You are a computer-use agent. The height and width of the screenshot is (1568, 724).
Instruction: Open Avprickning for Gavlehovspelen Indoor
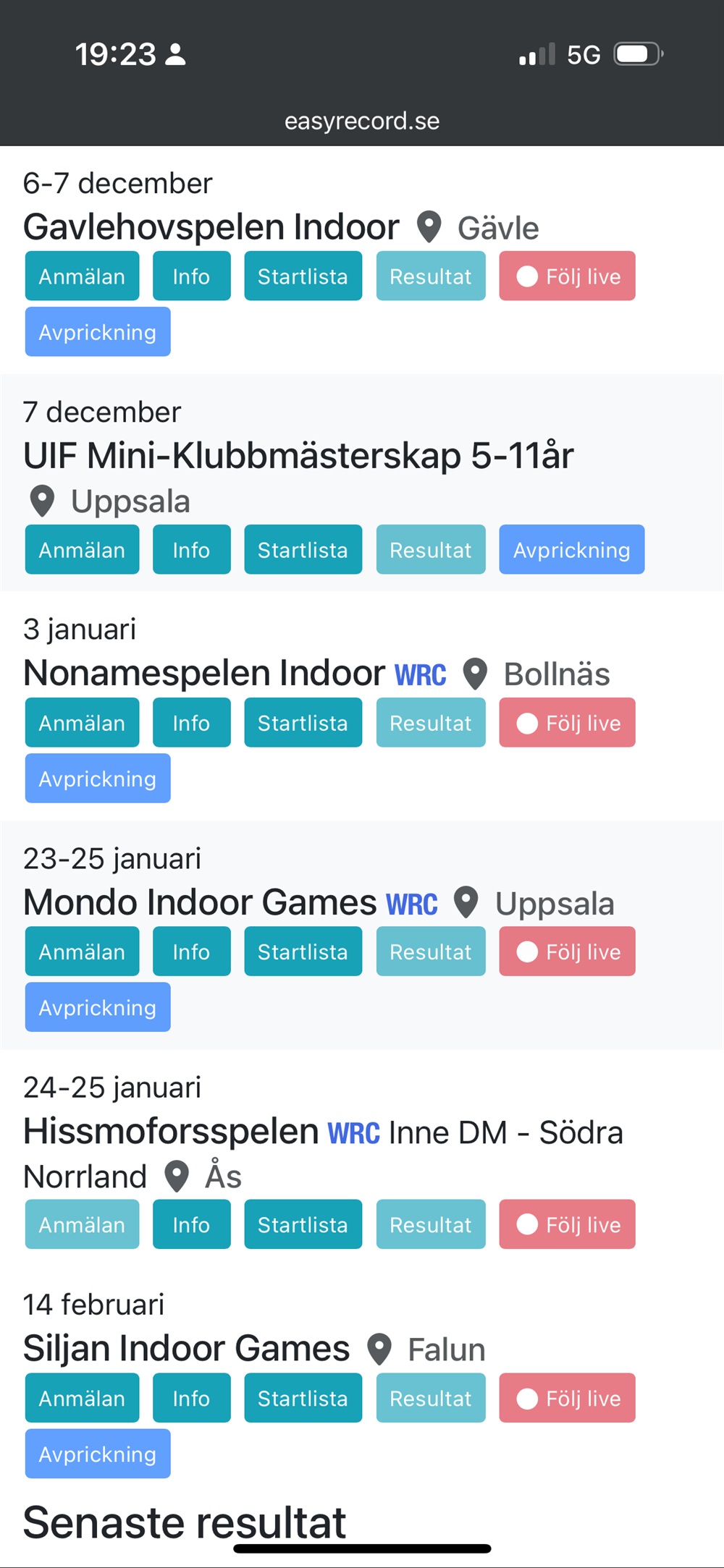point(98,332)
